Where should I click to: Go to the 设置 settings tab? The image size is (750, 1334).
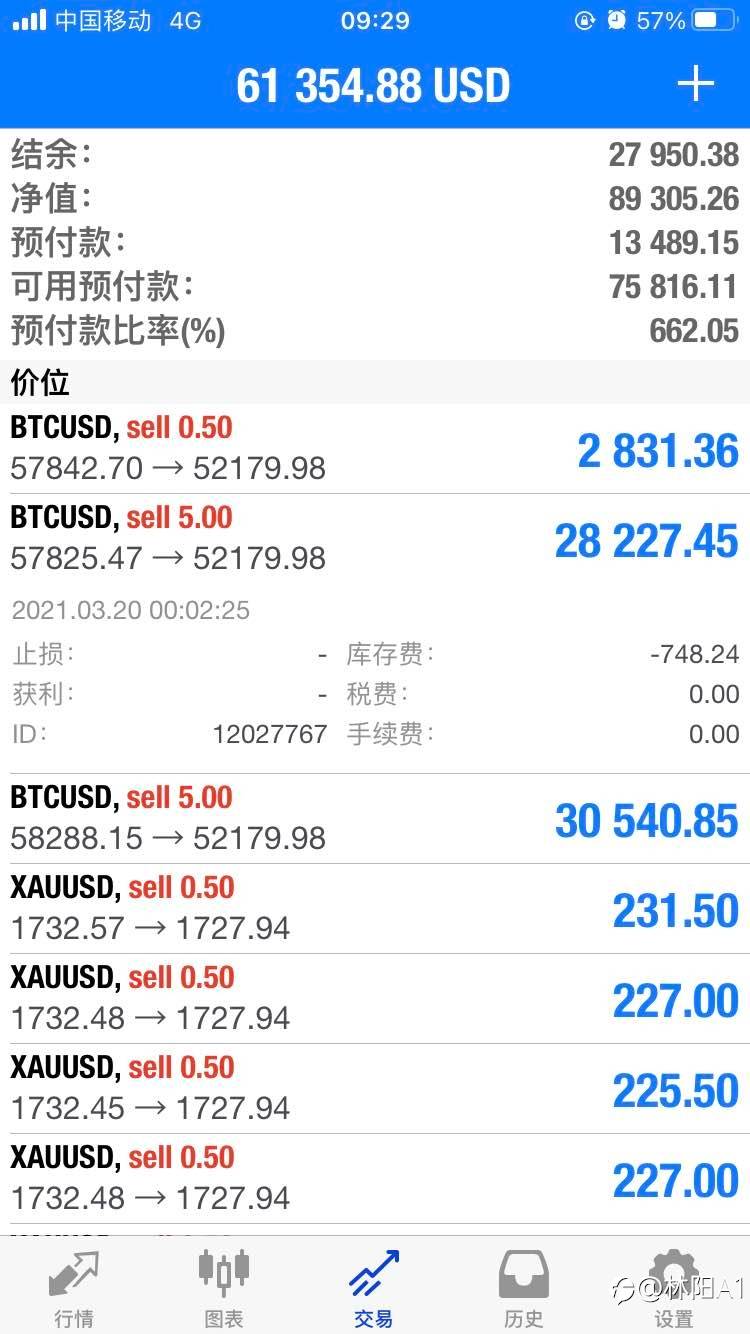pos(674,1287)
